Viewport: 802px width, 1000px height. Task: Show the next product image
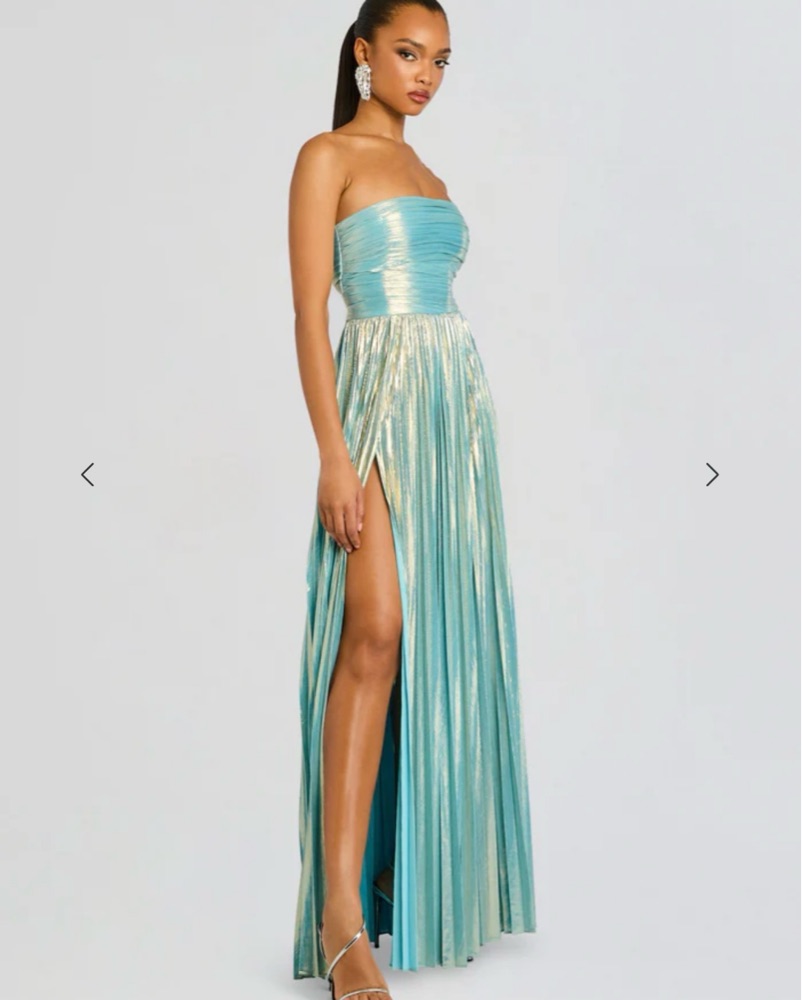coord(712,474)
